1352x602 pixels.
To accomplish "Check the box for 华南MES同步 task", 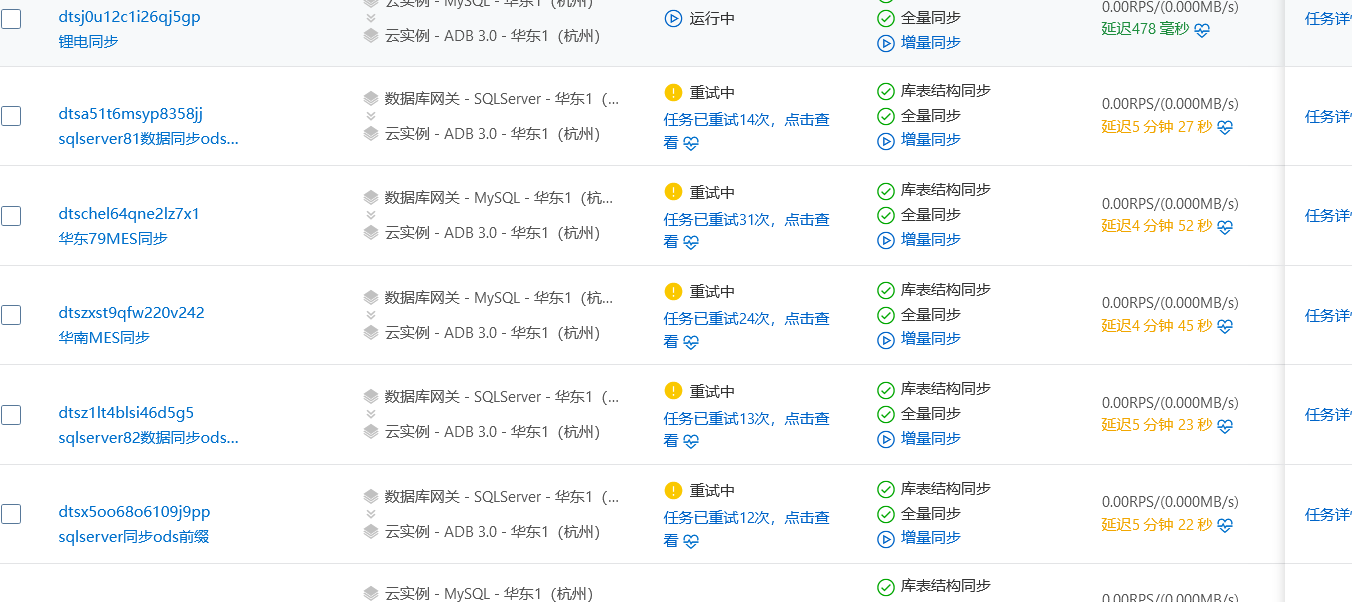I will coord(11,315).
